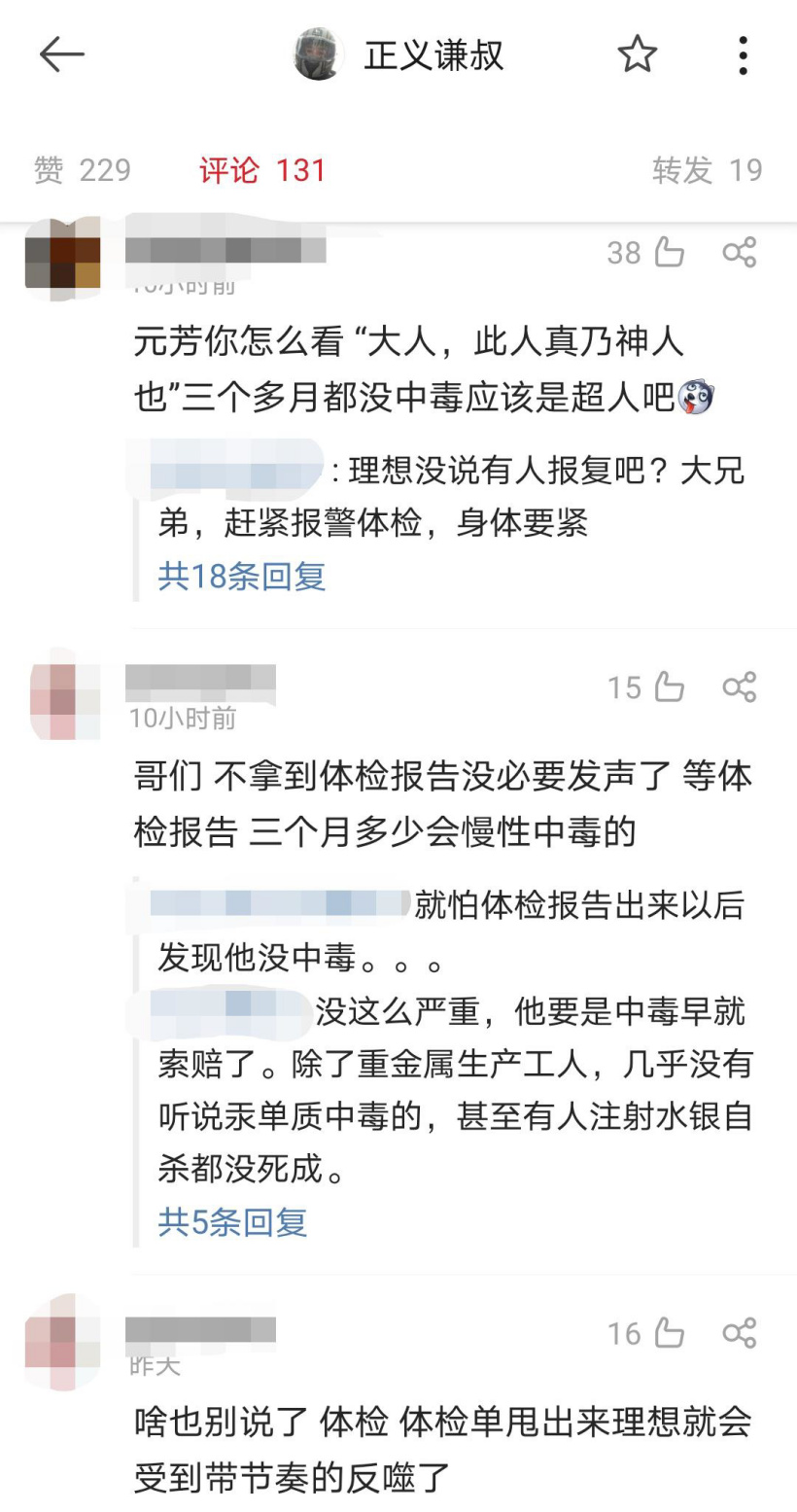Share the comment with 16 likes

(740, 1333)
